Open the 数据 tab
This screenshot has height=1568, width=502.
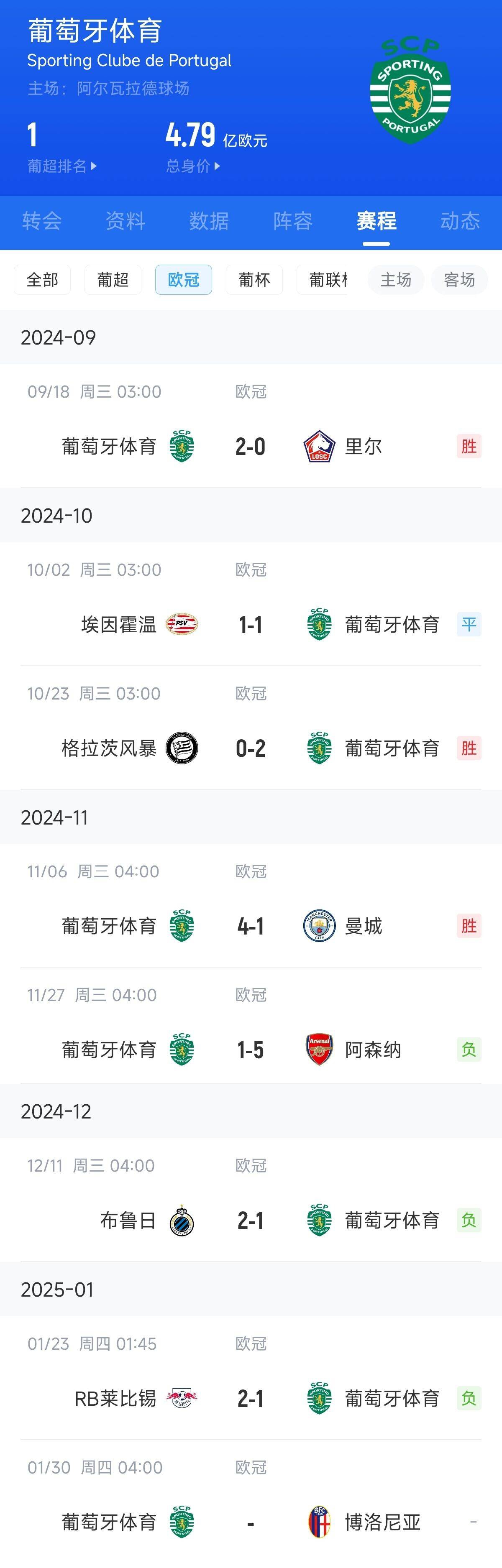click(209, 221)
